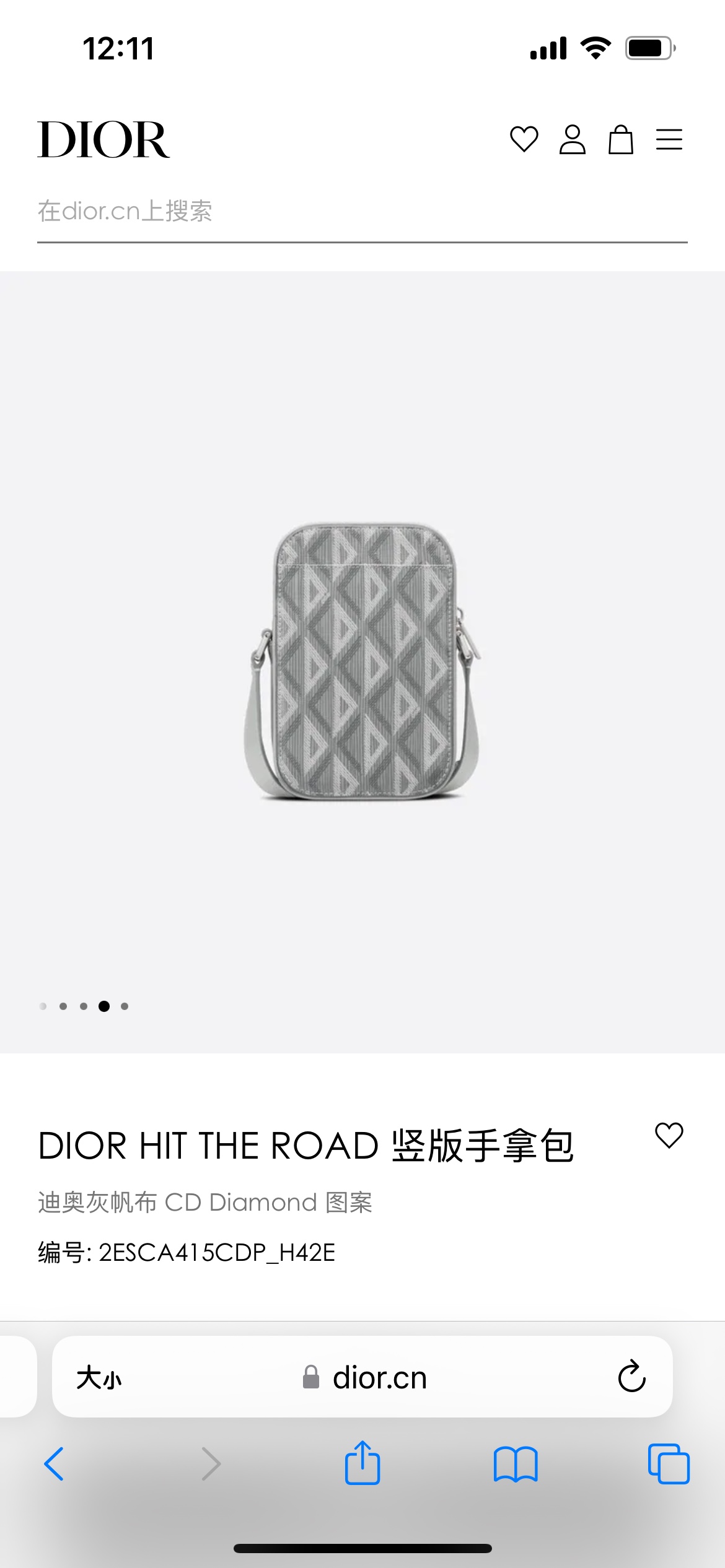725x1568 pixels.
Task: Add Hit The Road pouch to wishlist
Action: (669, 1136)
